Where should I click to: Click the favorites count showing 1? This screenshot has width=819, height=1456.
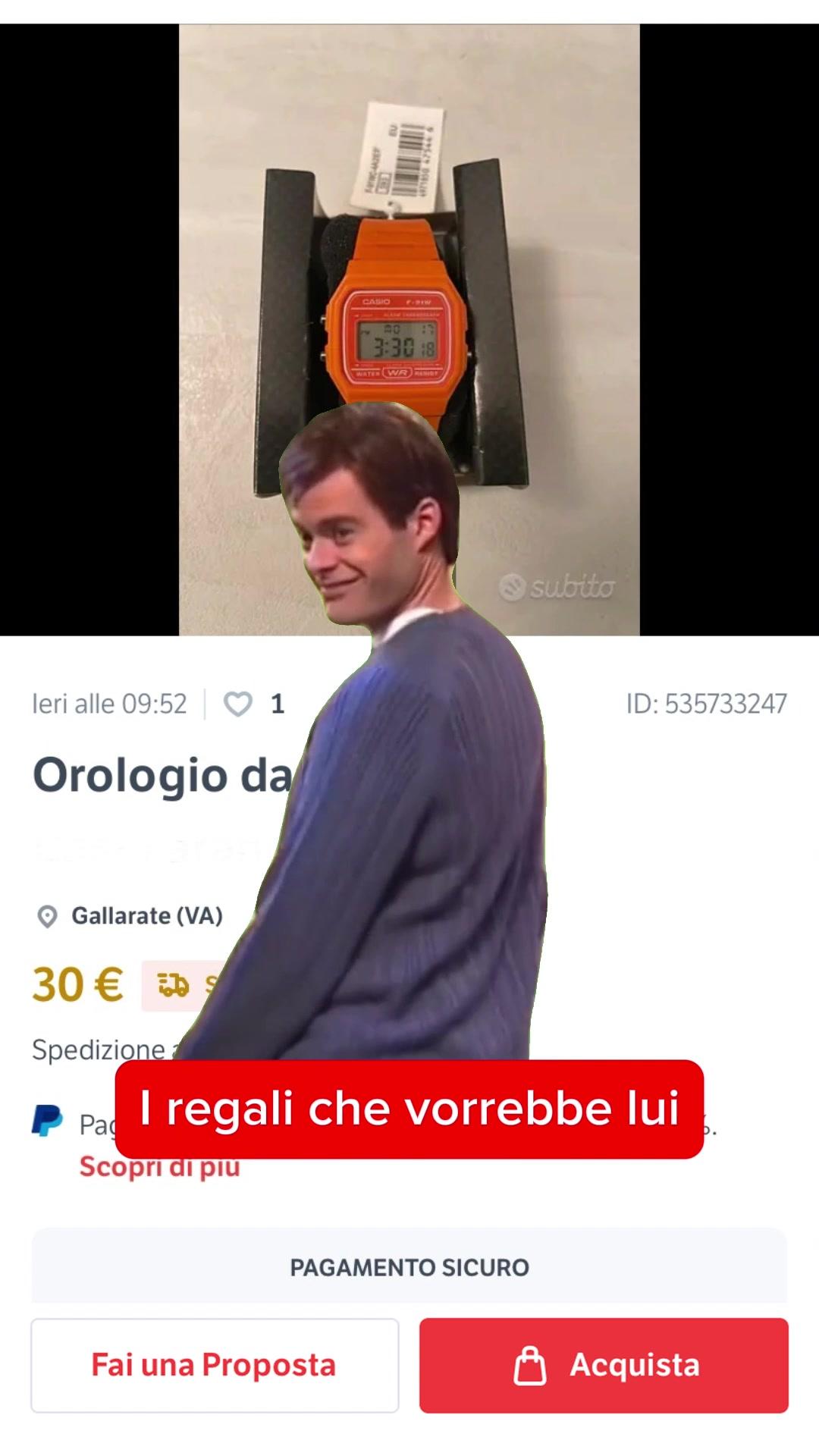coord(278,704)
